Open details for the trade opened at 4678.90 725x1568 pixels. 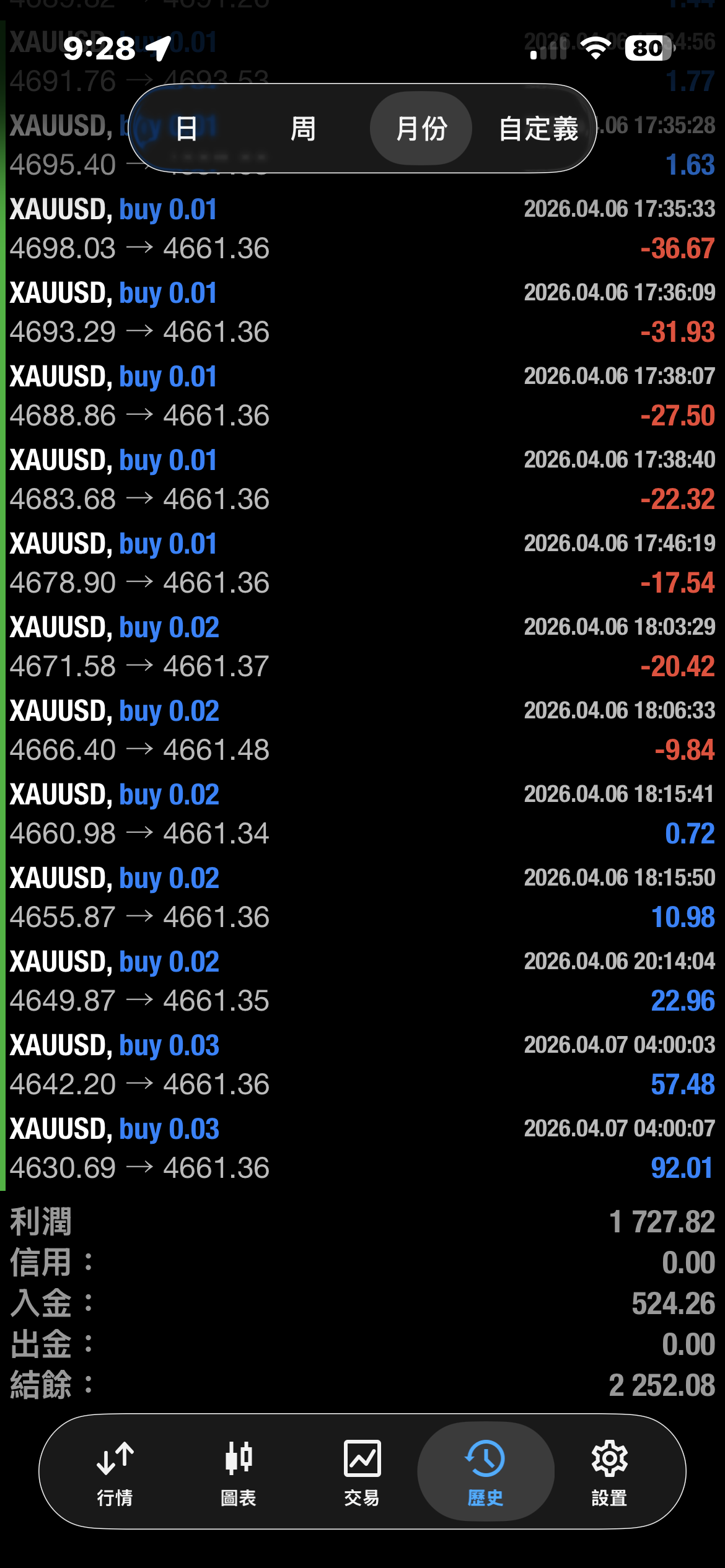click(x=362, y=564)
